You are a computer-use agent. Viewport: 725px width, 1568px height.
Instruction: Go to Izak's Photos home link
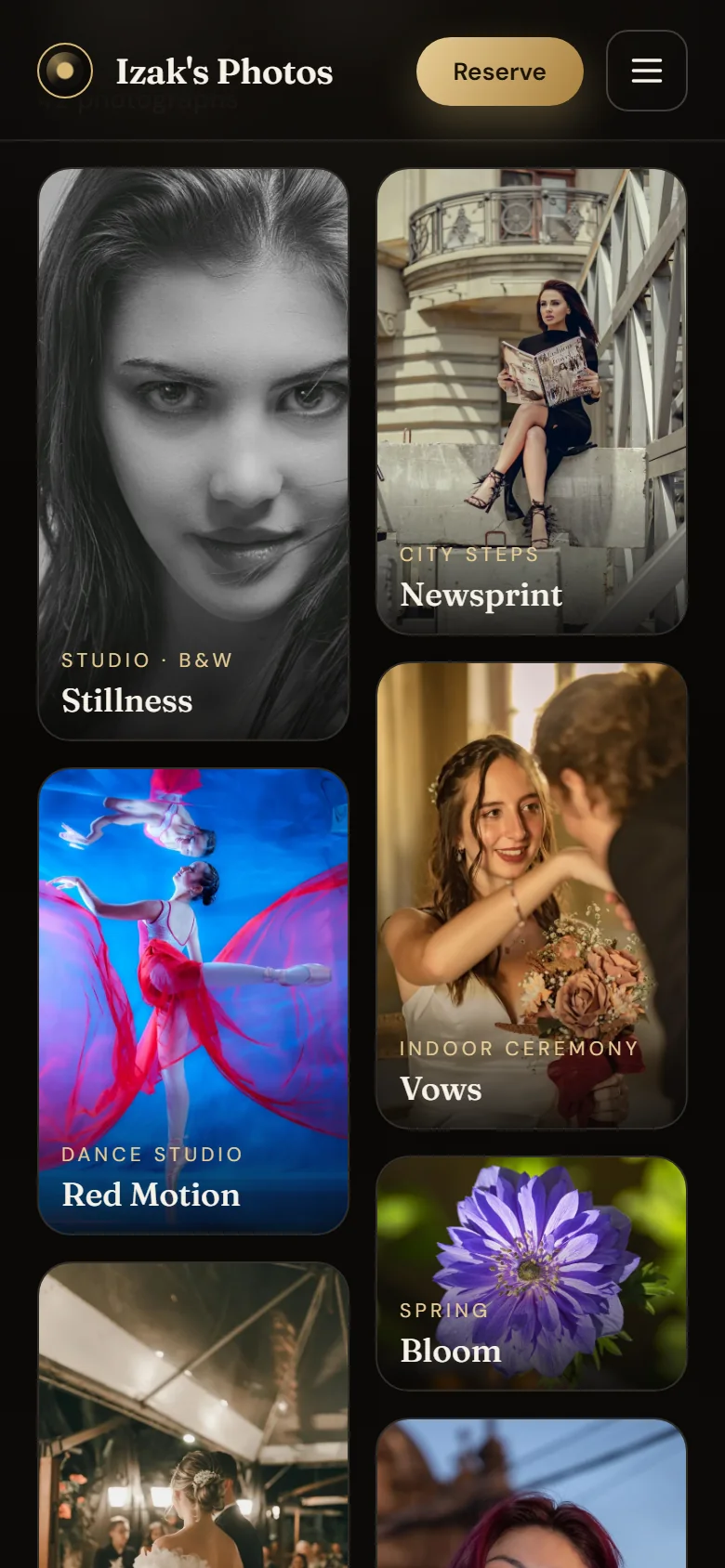[185, 72]
